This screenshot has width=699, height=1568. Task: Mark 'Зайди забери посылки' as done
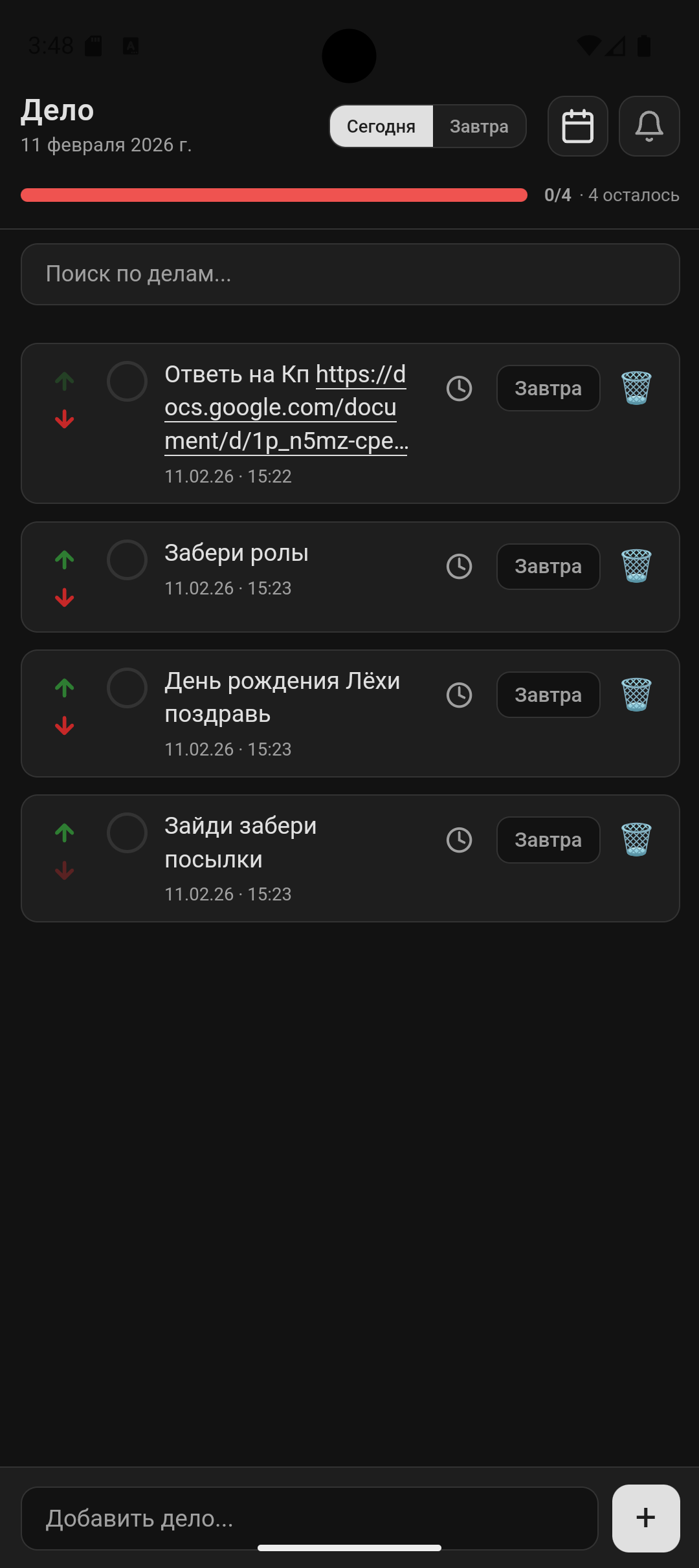point(128,833)
